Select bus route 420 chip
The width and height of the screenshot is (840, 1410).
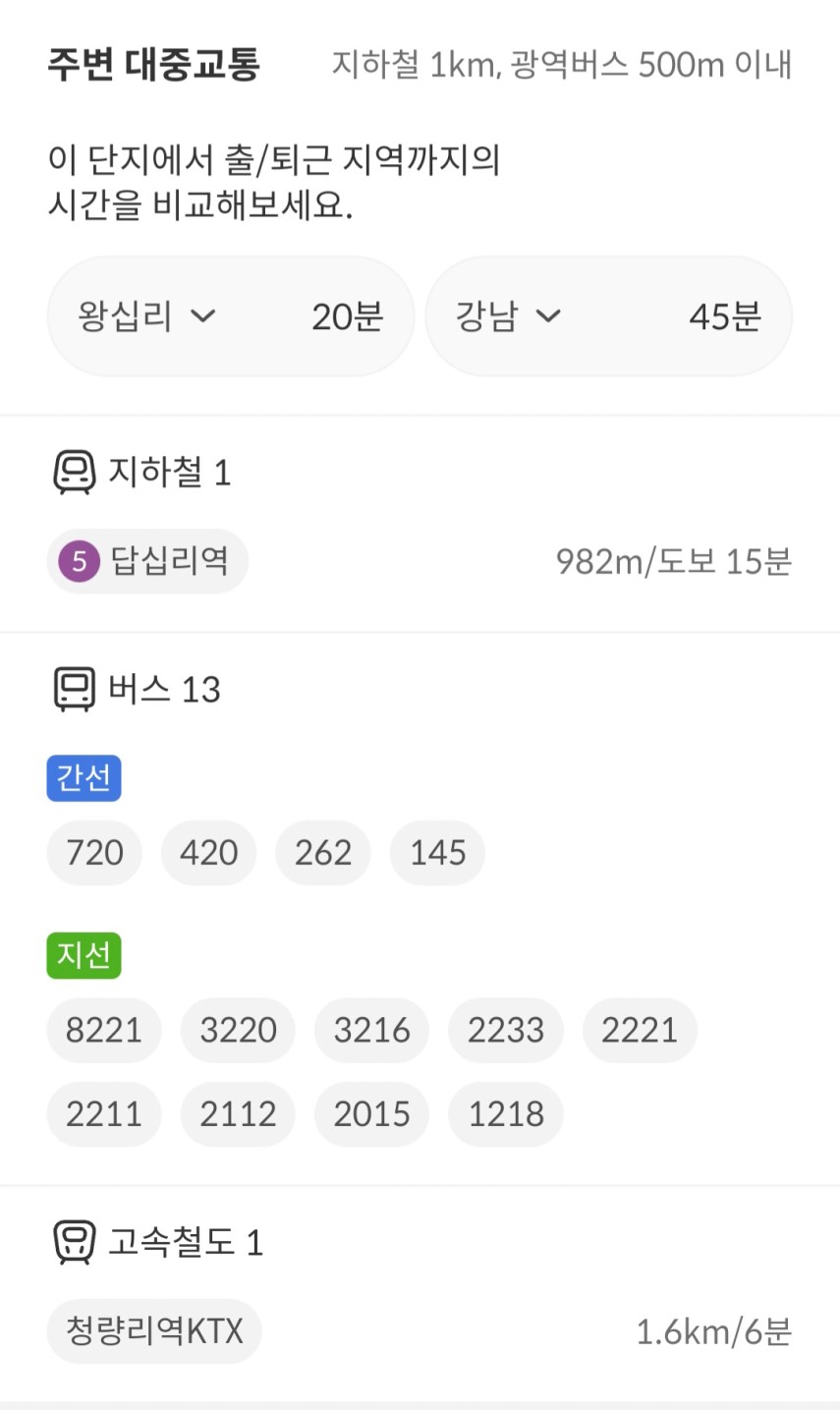pos(208,852)
